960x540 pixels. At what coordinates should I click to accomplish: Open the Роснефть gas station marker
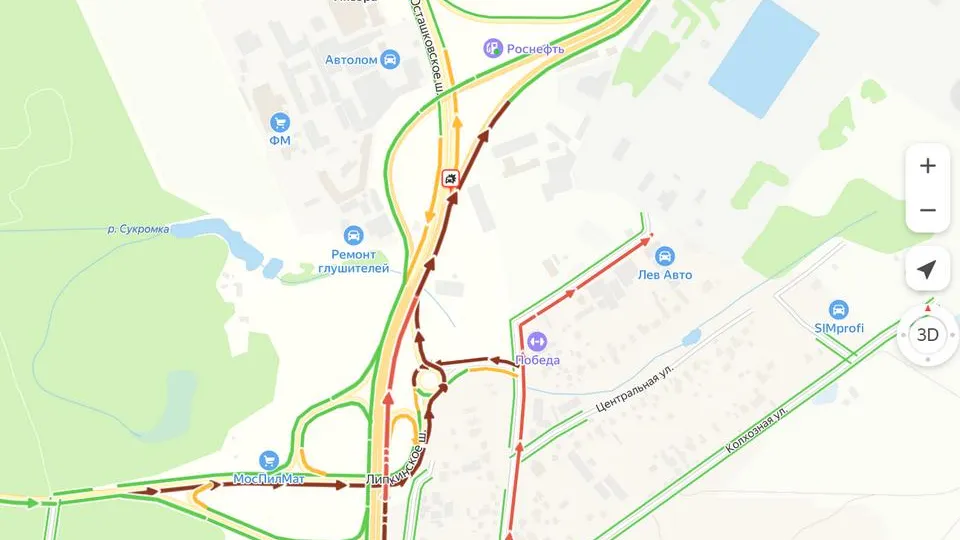[x=492, y=48]
